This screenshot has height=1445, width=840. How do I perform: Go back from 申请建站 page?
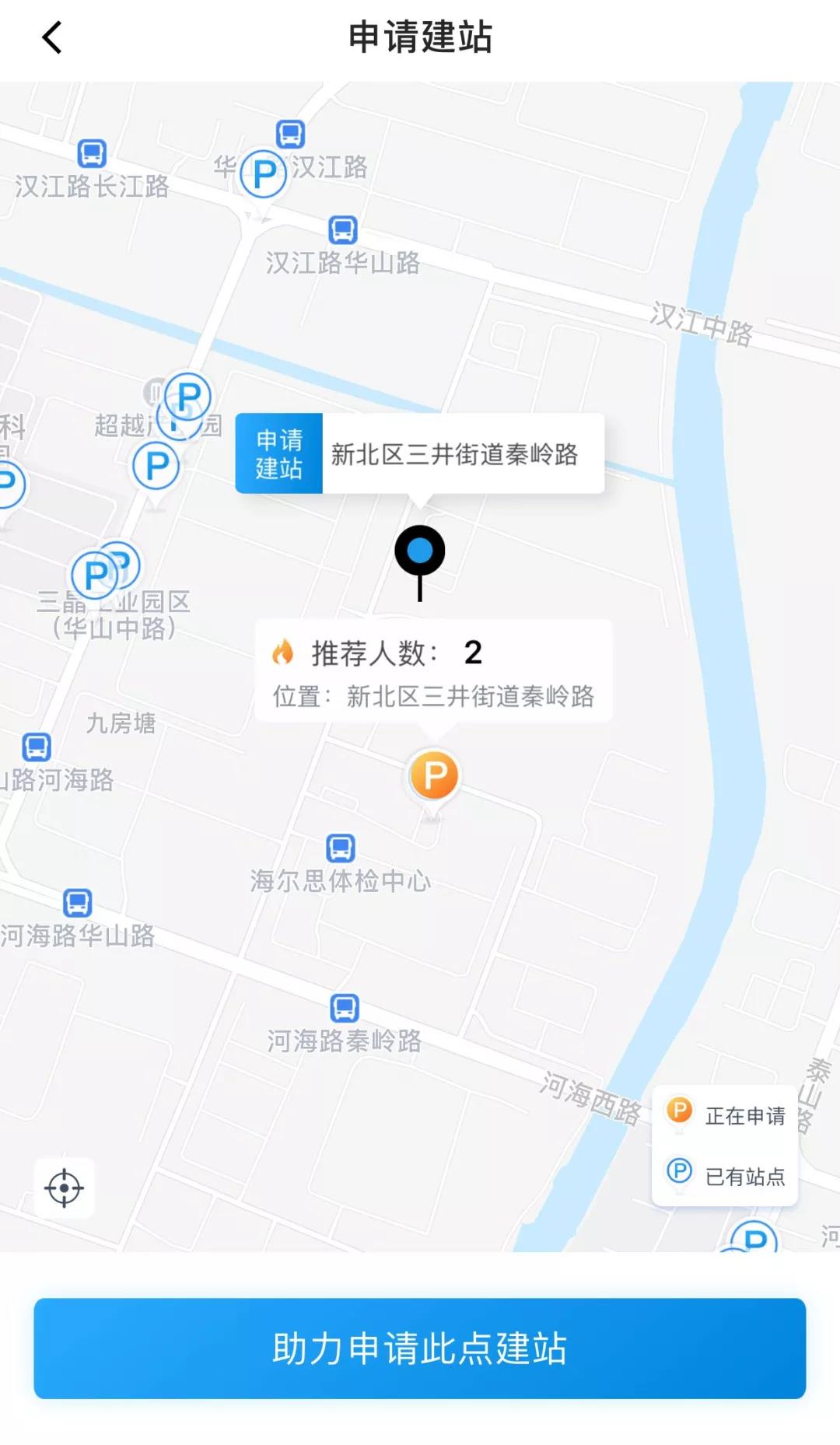coord(51,37)
